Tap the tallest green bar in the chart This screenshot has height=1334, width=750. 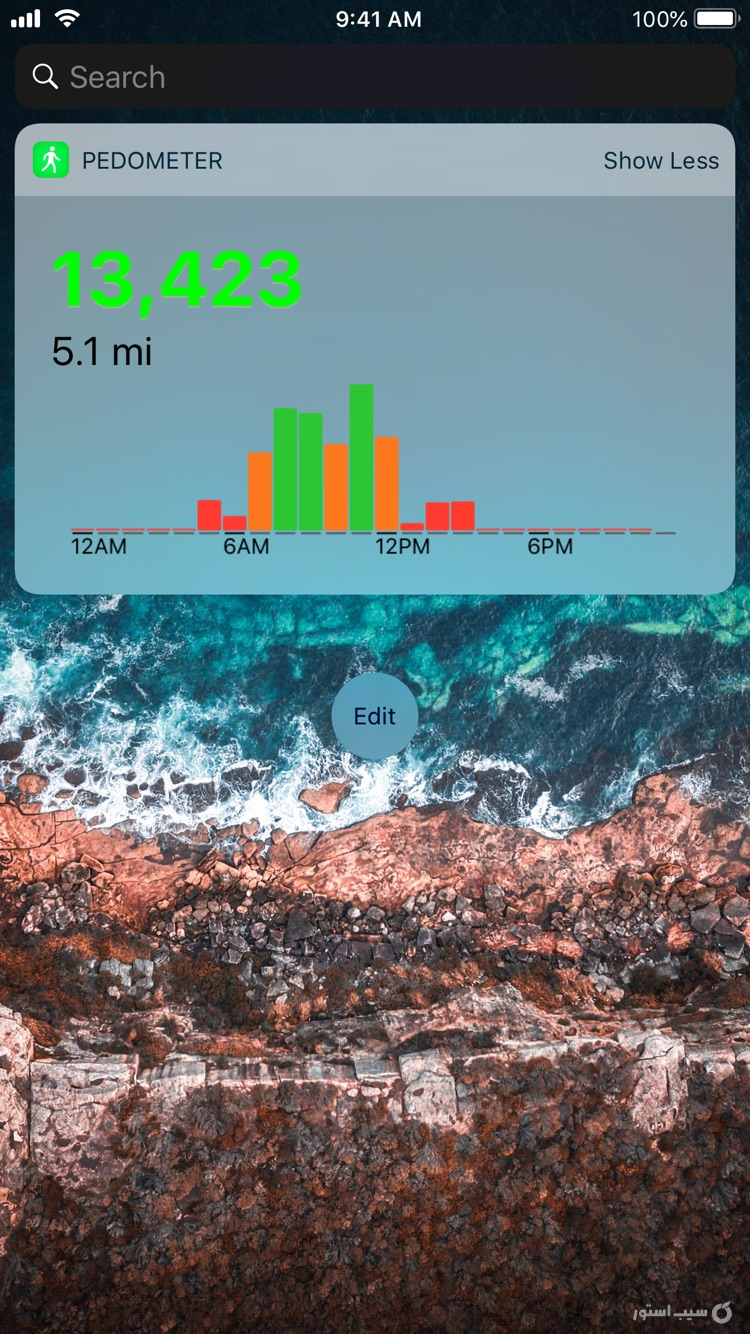coord(362,455)
